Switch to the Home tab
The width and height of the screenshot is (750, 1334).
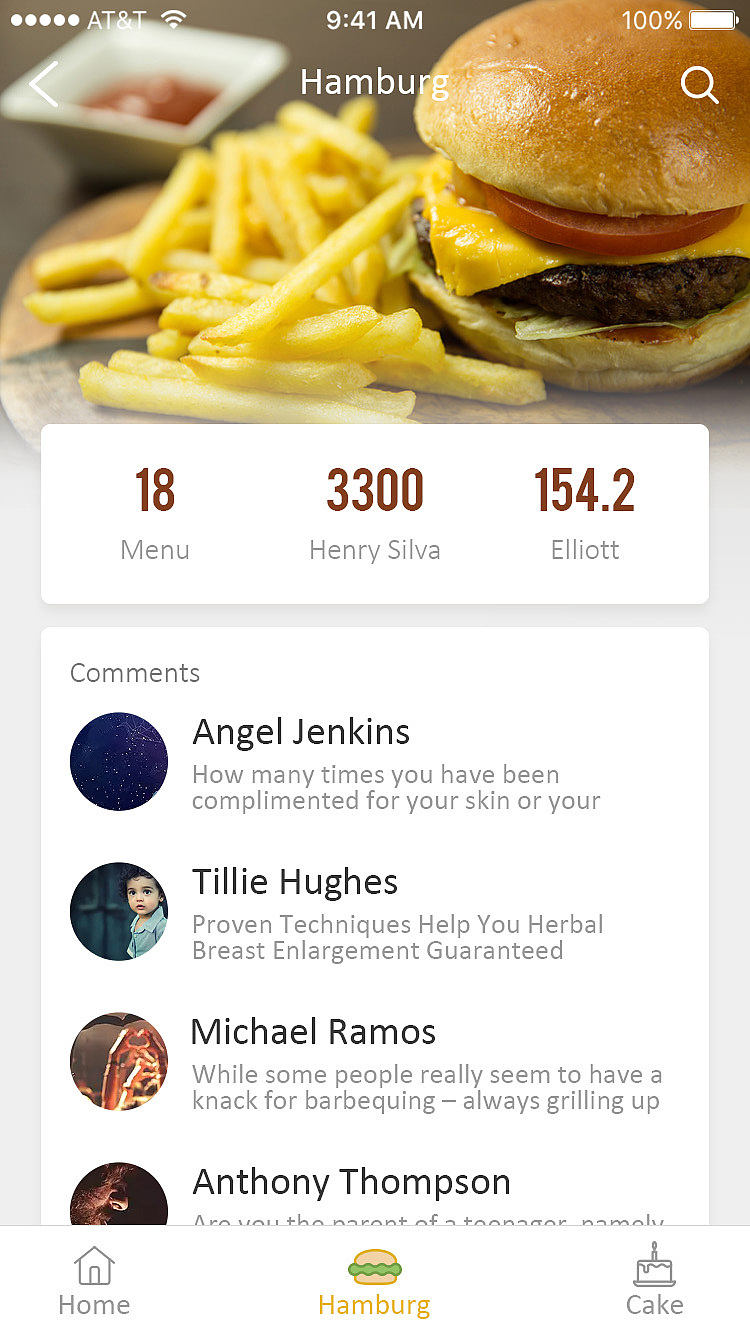(94, 1282)
